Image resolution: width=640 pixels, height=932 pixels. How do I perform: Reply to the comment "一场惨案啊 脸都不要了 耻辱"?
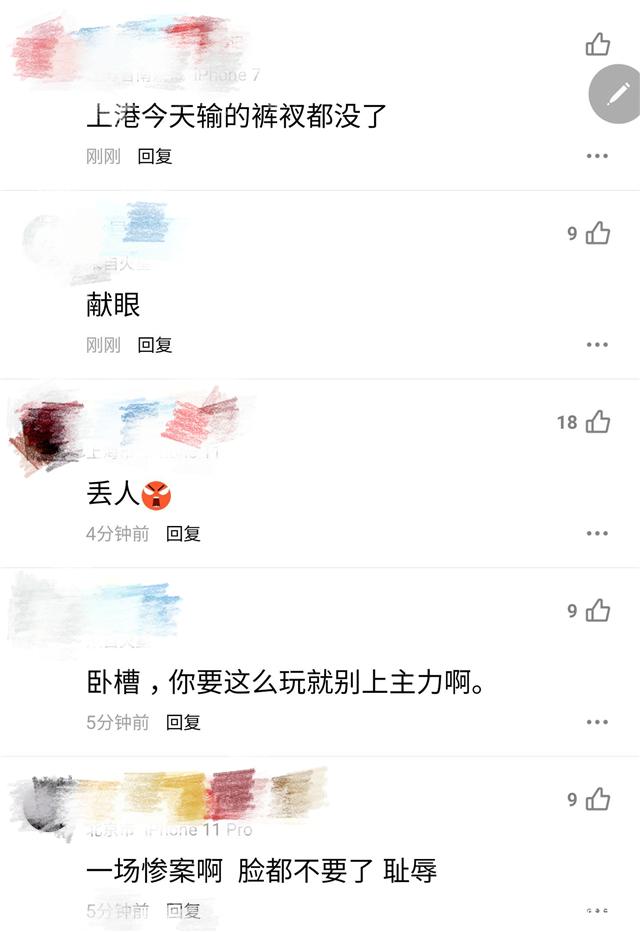[x=183, y=911]
